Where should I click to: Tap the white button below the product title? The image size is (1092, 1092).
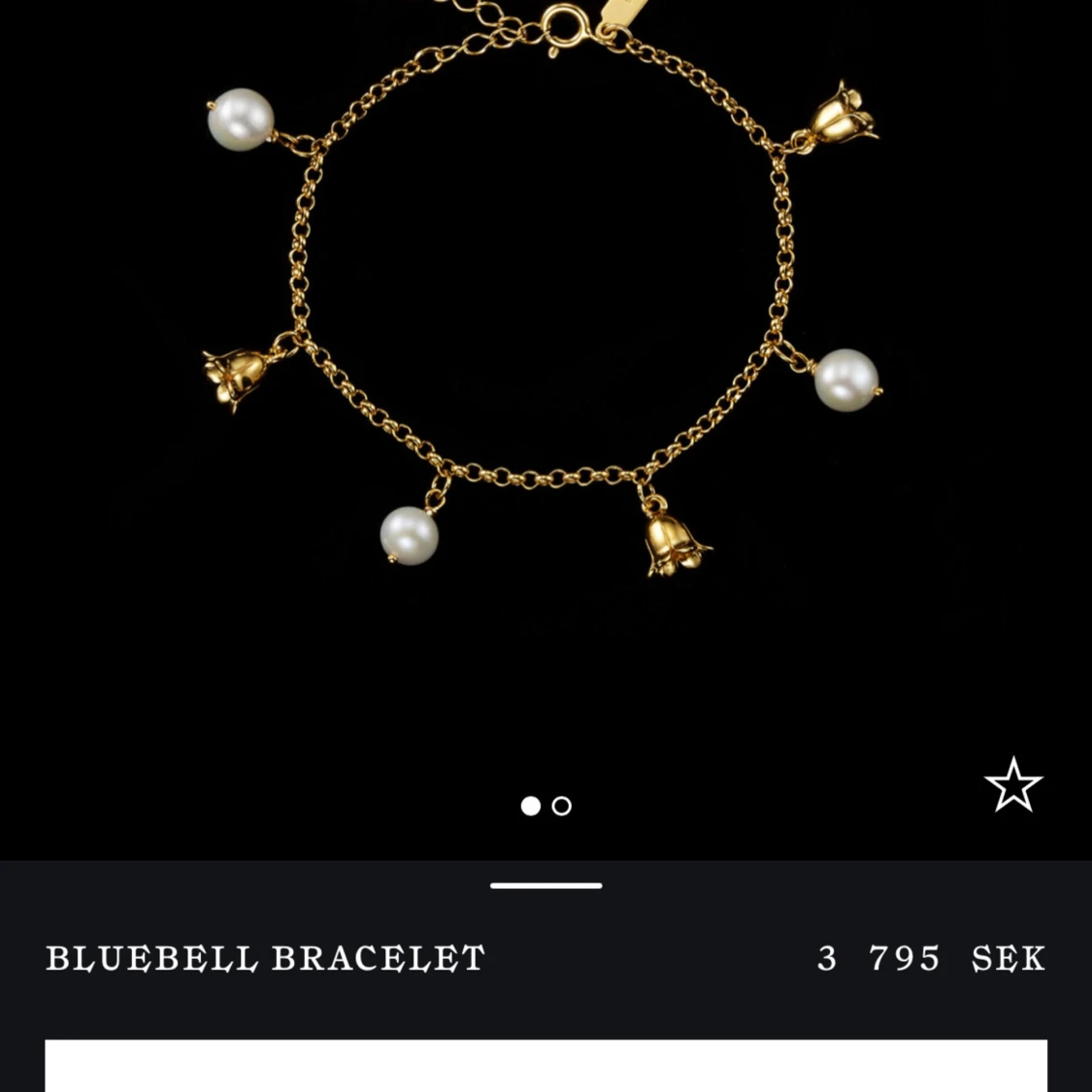pos(546,1065)
